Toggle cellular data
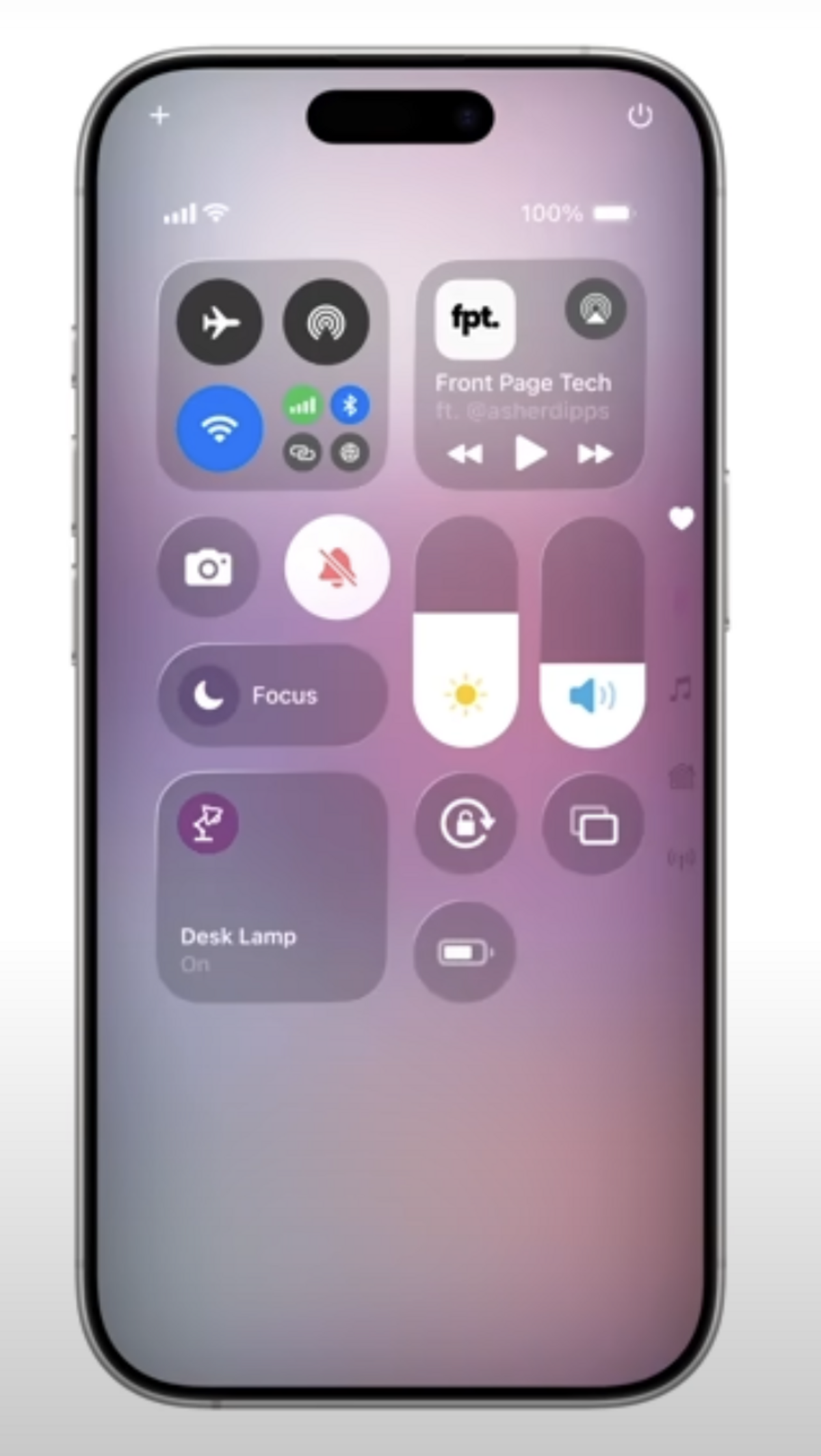Viewport: 821px width, 1456px height. pyautogui.click(x=302, y=405)
